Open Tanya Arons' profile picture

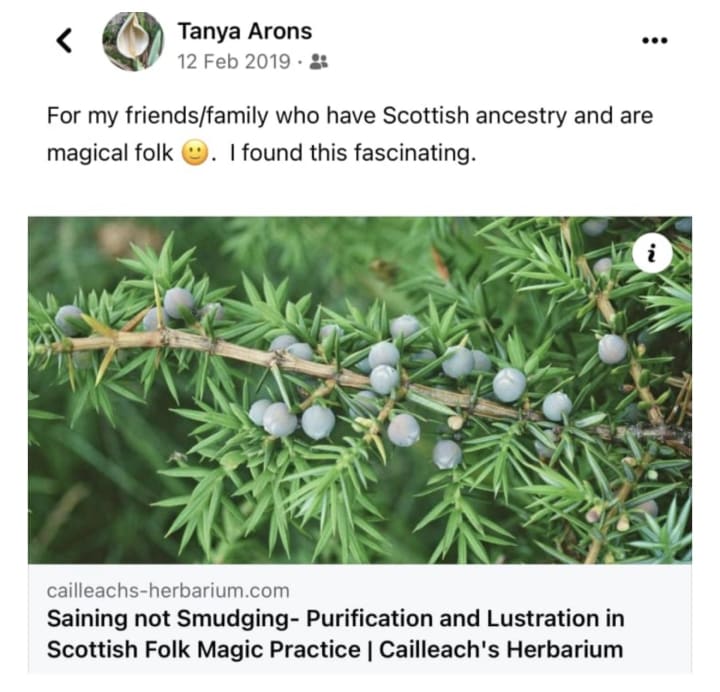tap(132, 42)
